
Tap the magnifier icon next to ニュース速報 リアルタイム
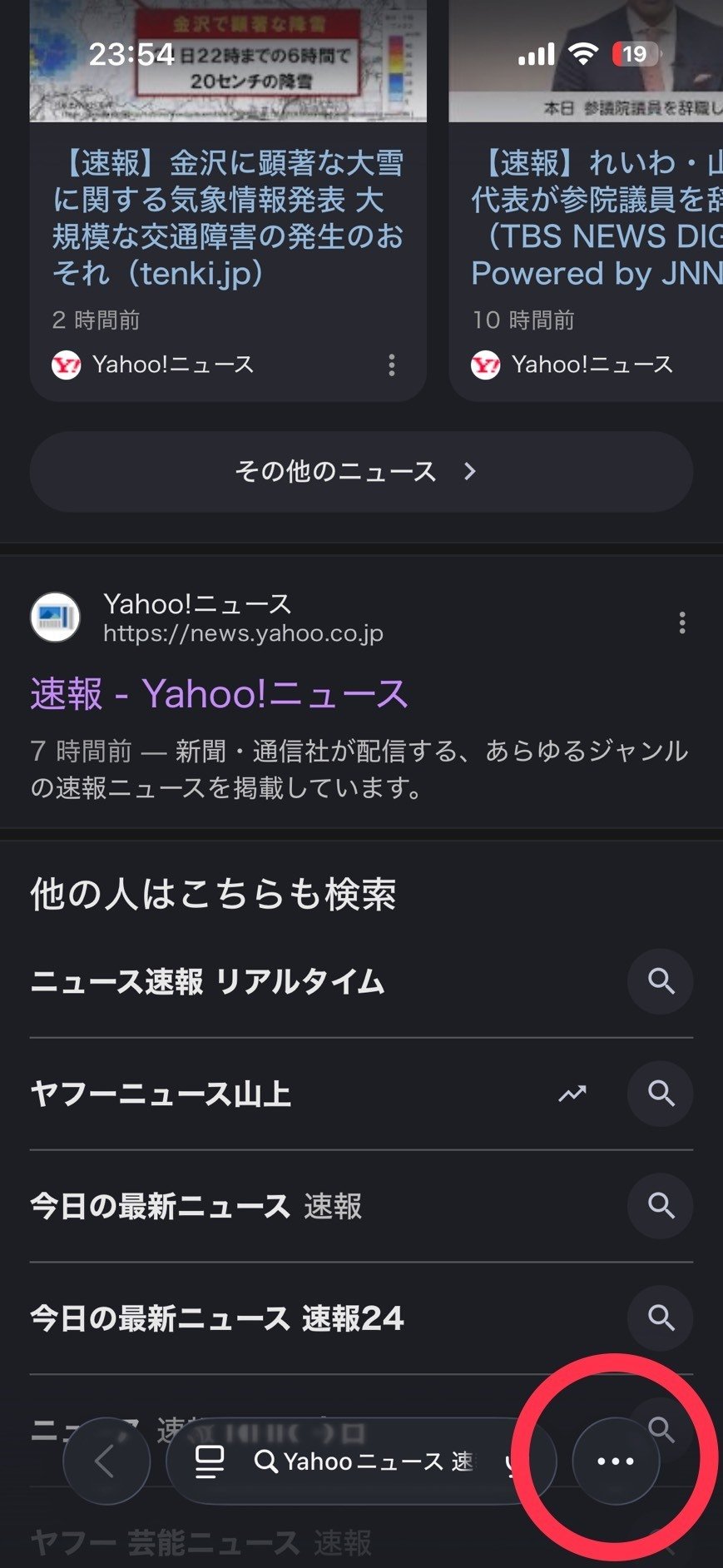click(x=660, y=981)
